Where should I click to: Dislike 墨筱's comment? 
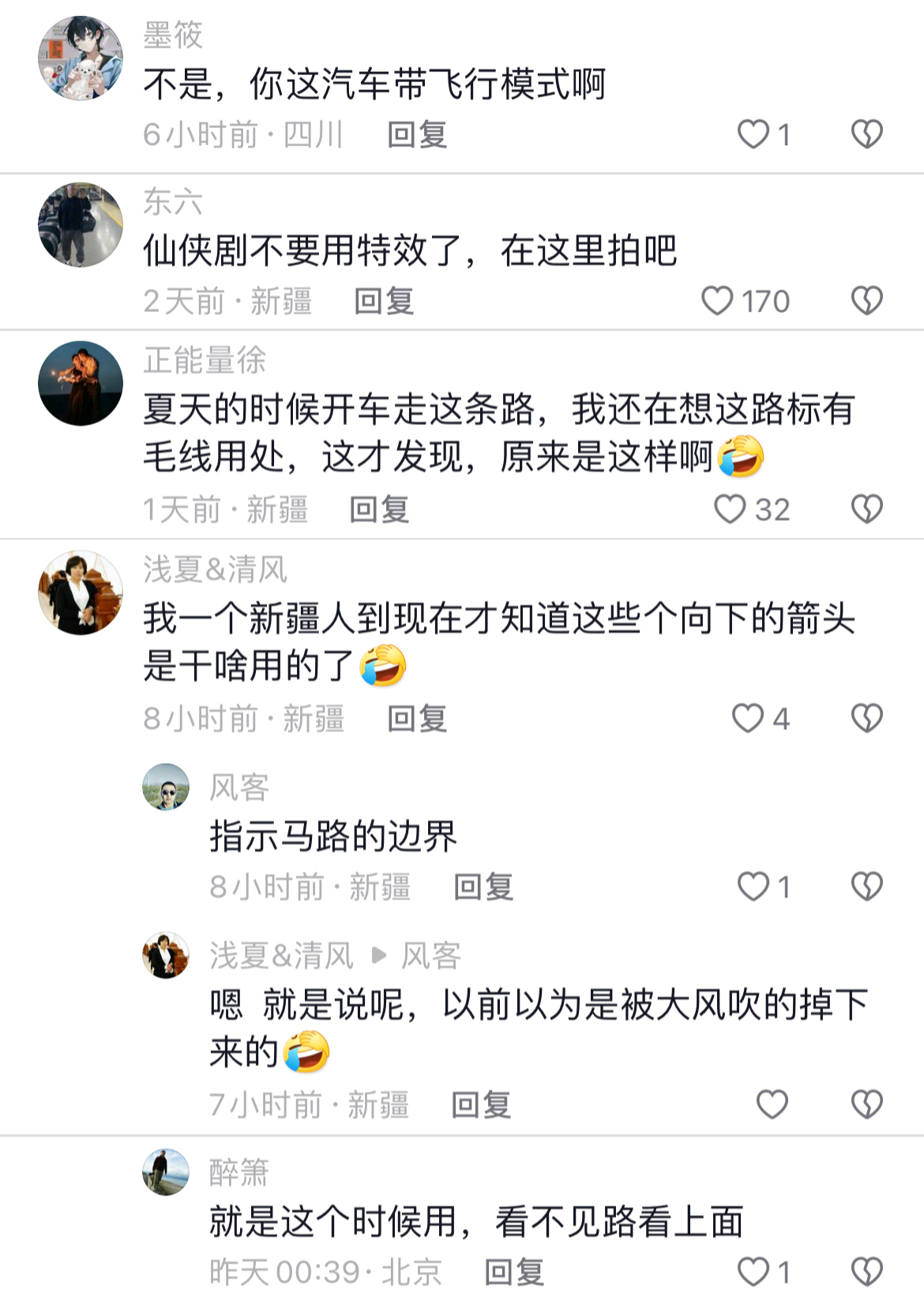pos(866,134)
